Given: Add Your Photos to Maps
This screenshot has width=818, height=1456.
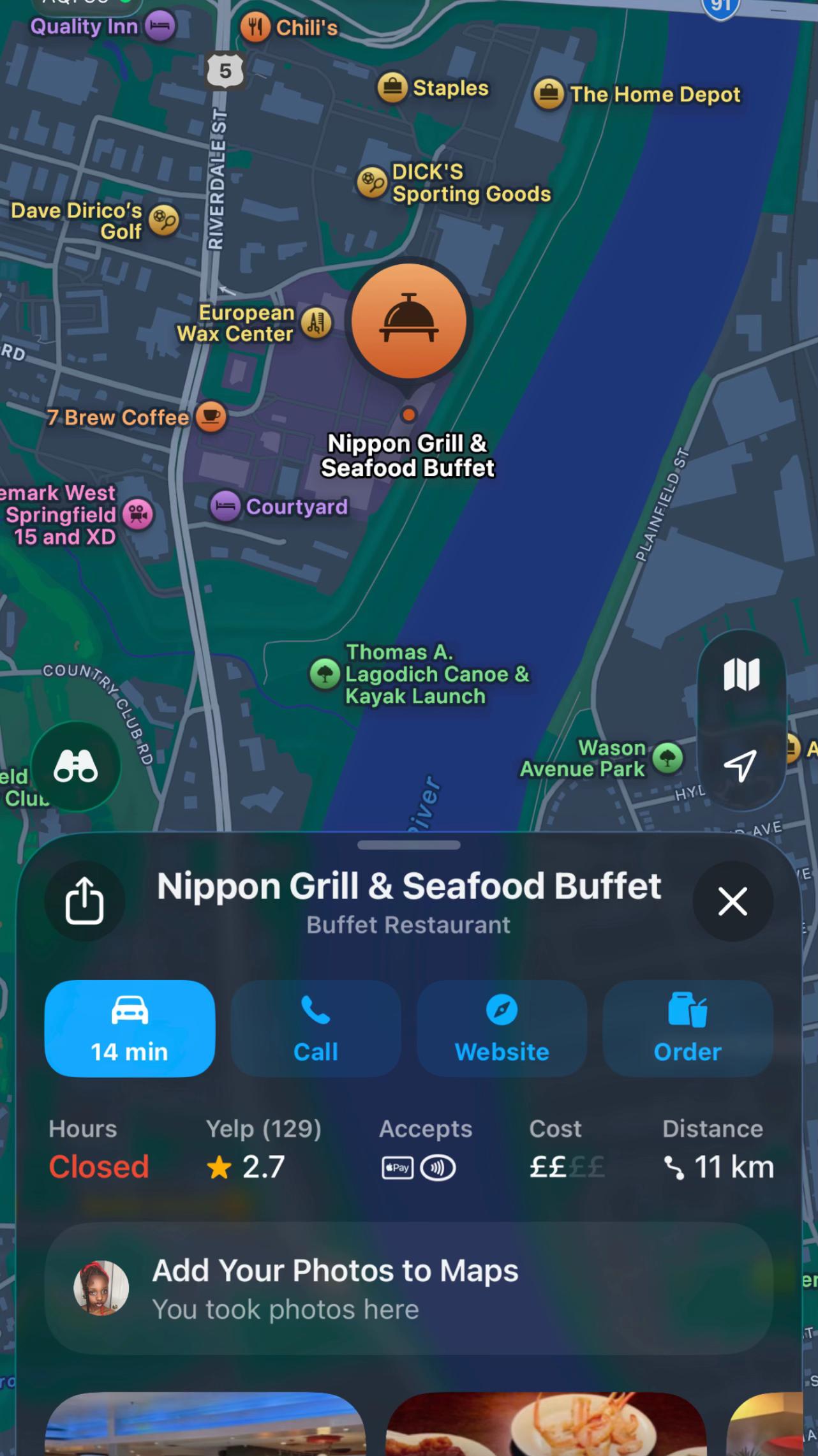Looking at the screenshot, I should pyautogui.click(x=409, y=1288).
